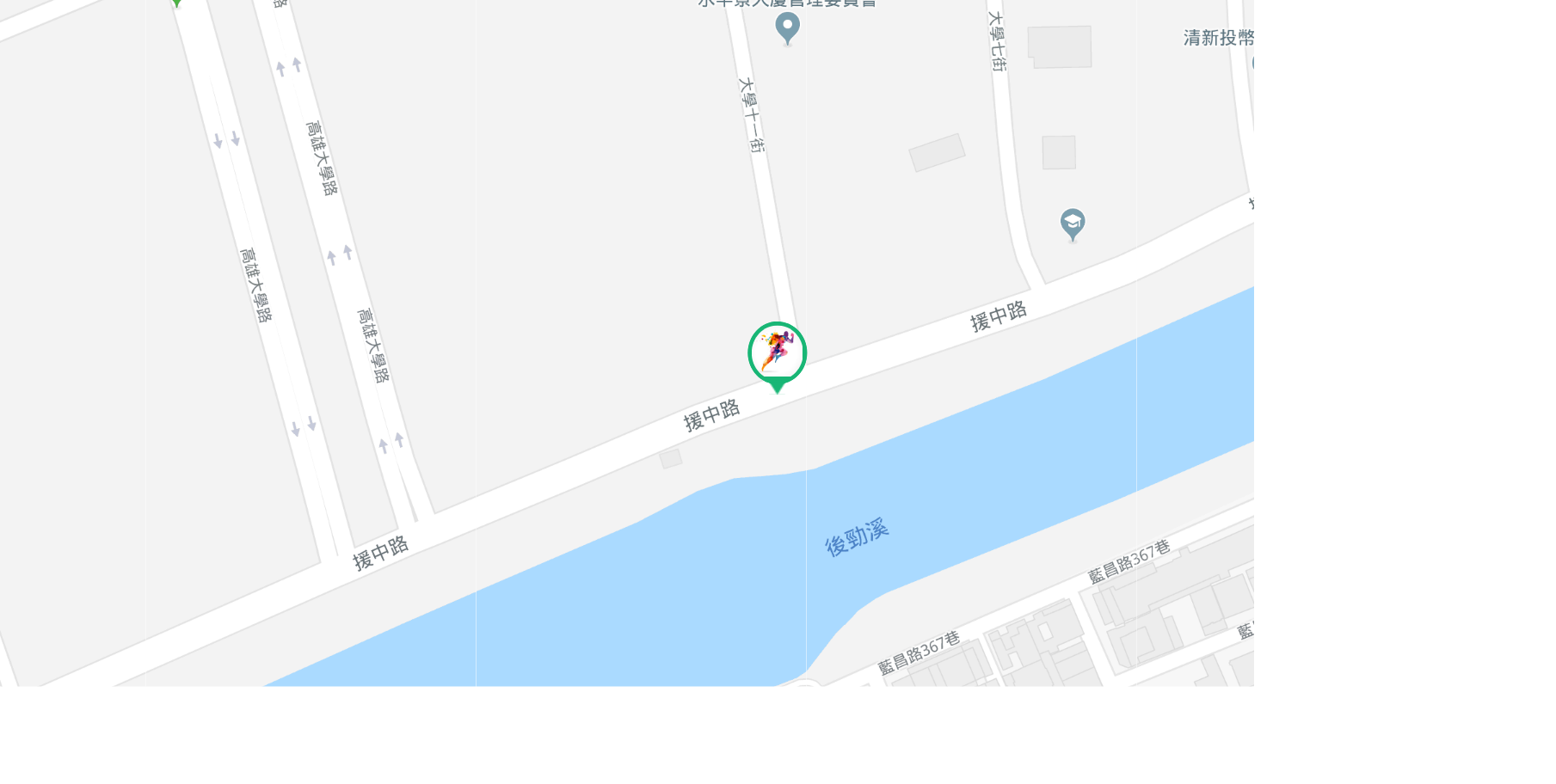Open the graduation cap school pin

[1072, 224]
